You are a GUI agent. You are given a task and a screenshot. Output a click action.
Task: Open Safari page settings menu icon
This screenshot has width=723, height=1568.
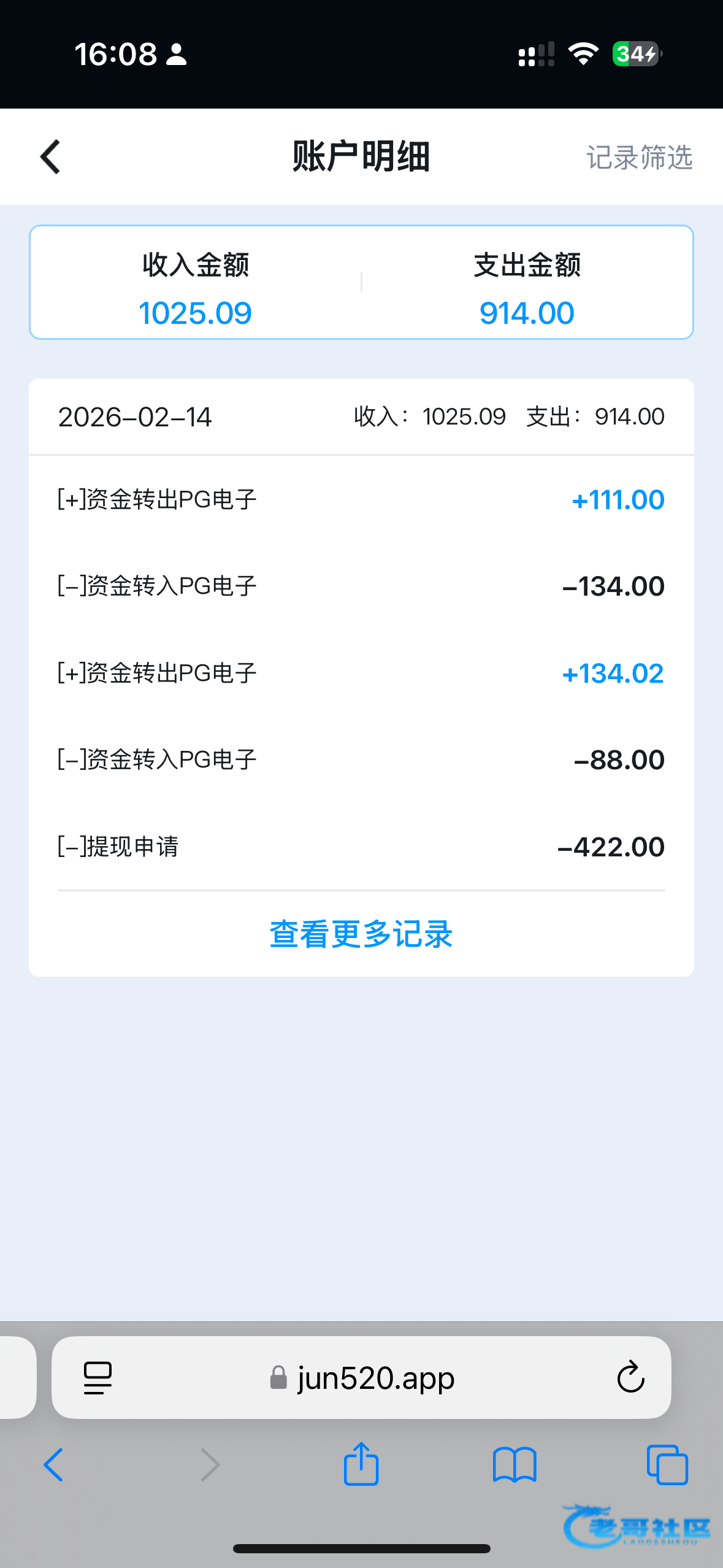[x=98, y=1378]
